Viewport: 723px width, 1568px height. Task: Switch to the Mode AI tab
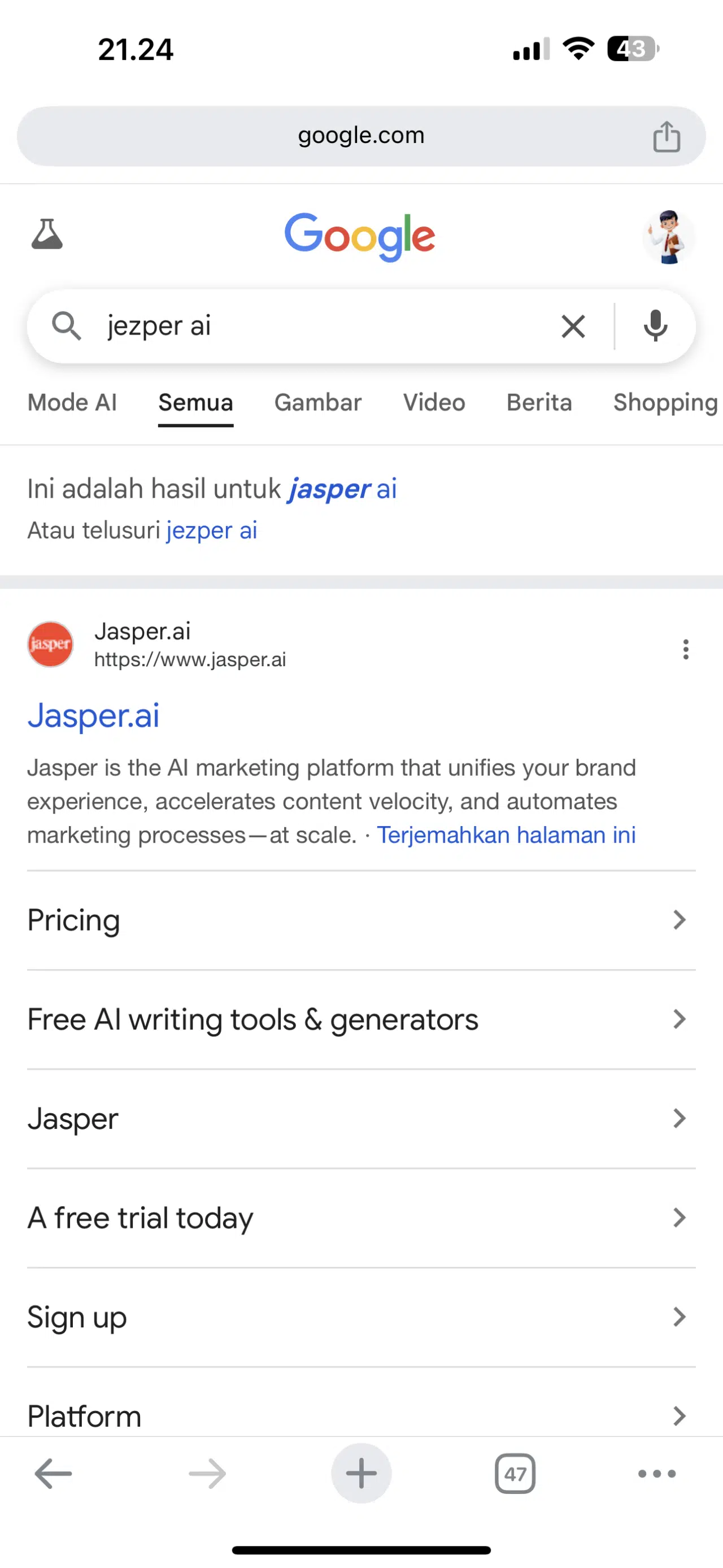click(72, 403)
